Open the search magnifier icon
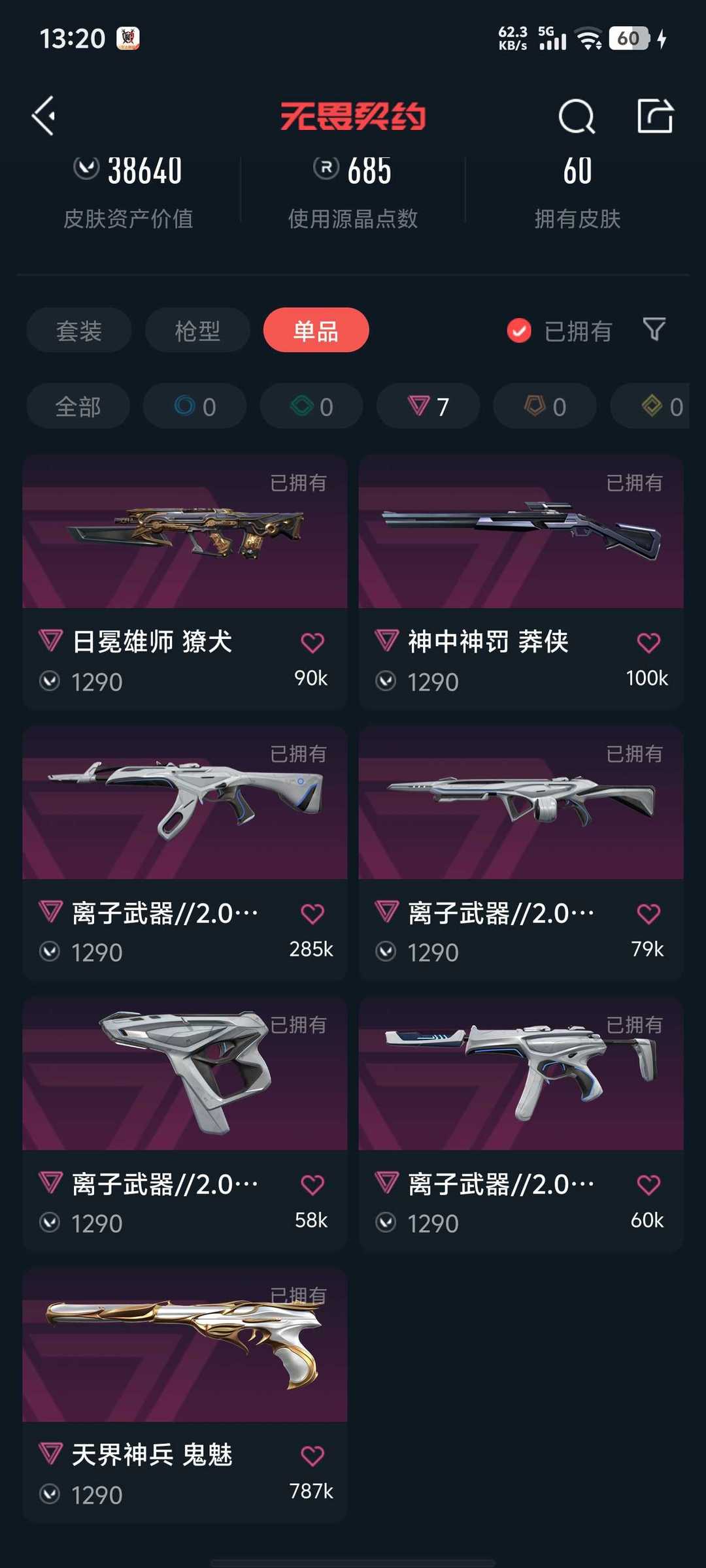Screen dimensions: 706x1568 coord(577,116)
